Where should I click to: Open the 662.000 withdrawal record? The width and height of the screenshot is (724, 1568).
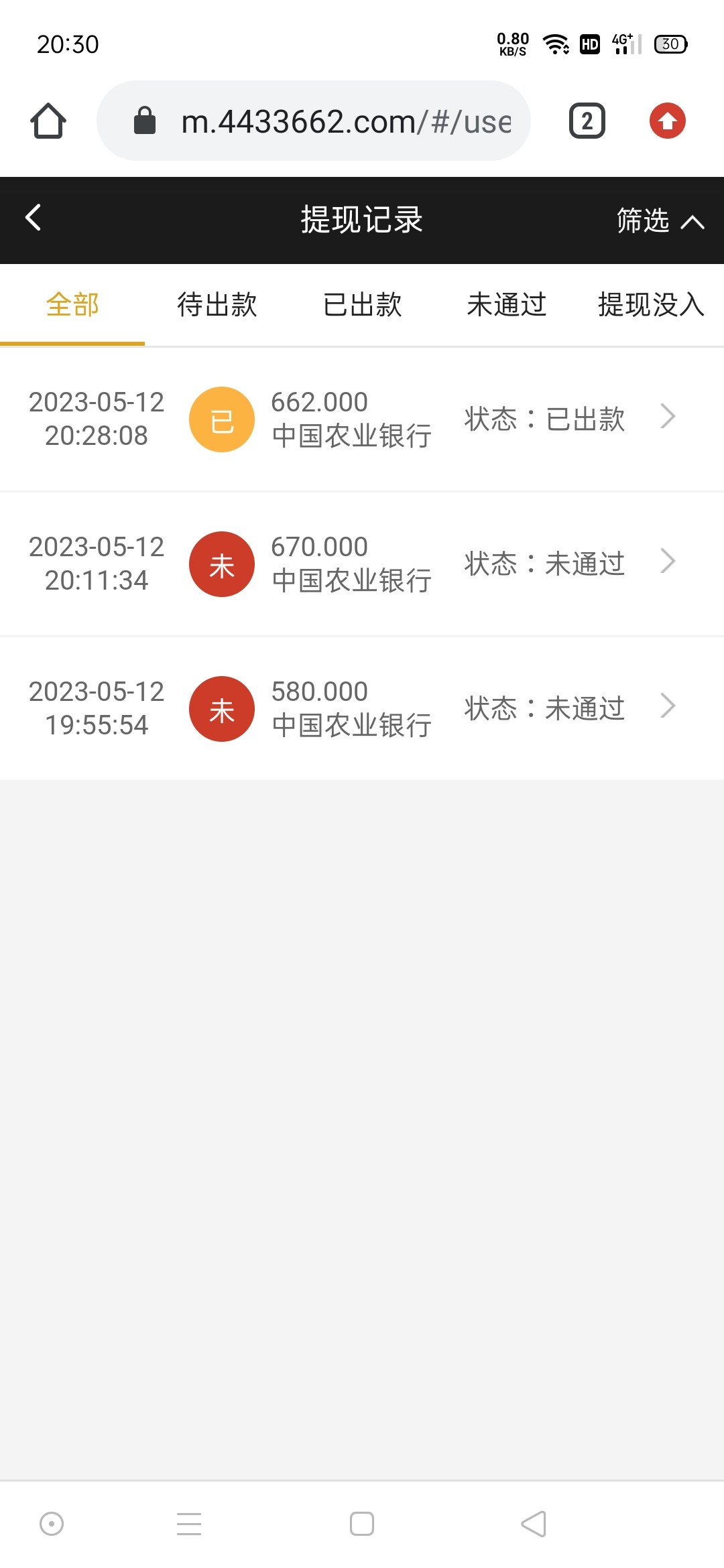[x=362, y=419]
